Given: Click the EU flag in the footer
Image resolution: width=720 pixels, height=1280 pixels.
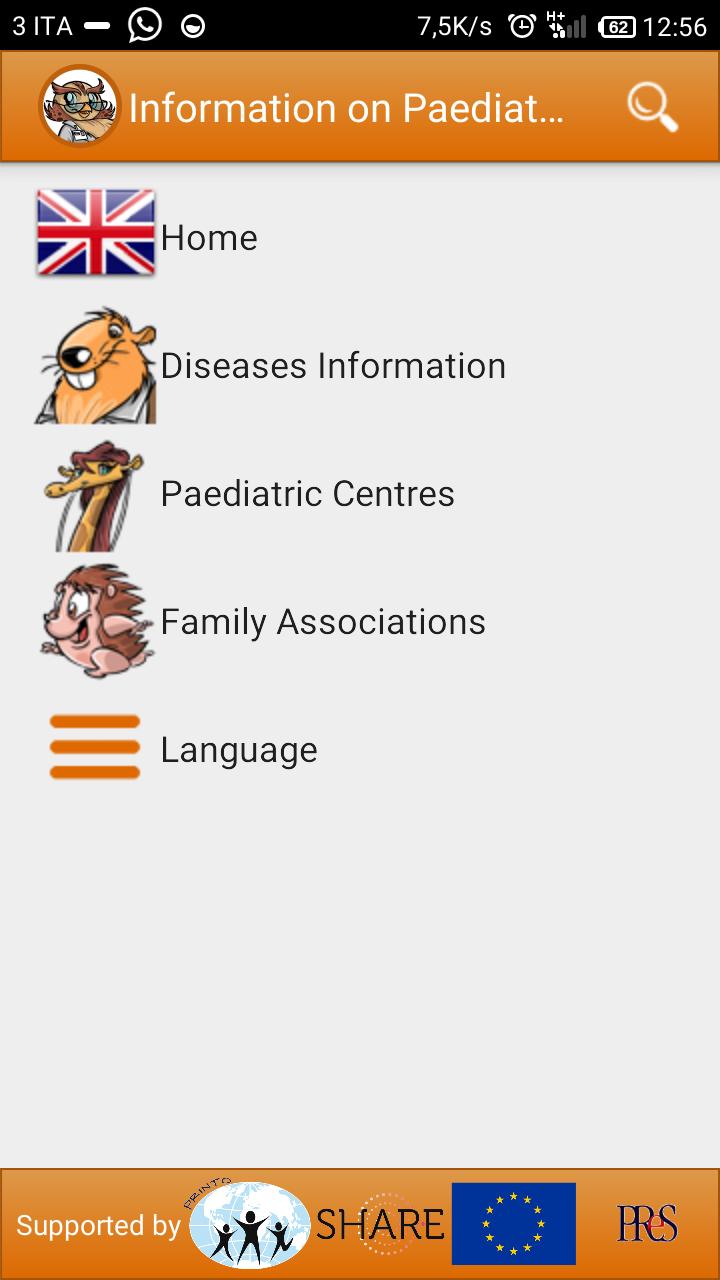Looking at the screenshot, I should pos(513,1222).
